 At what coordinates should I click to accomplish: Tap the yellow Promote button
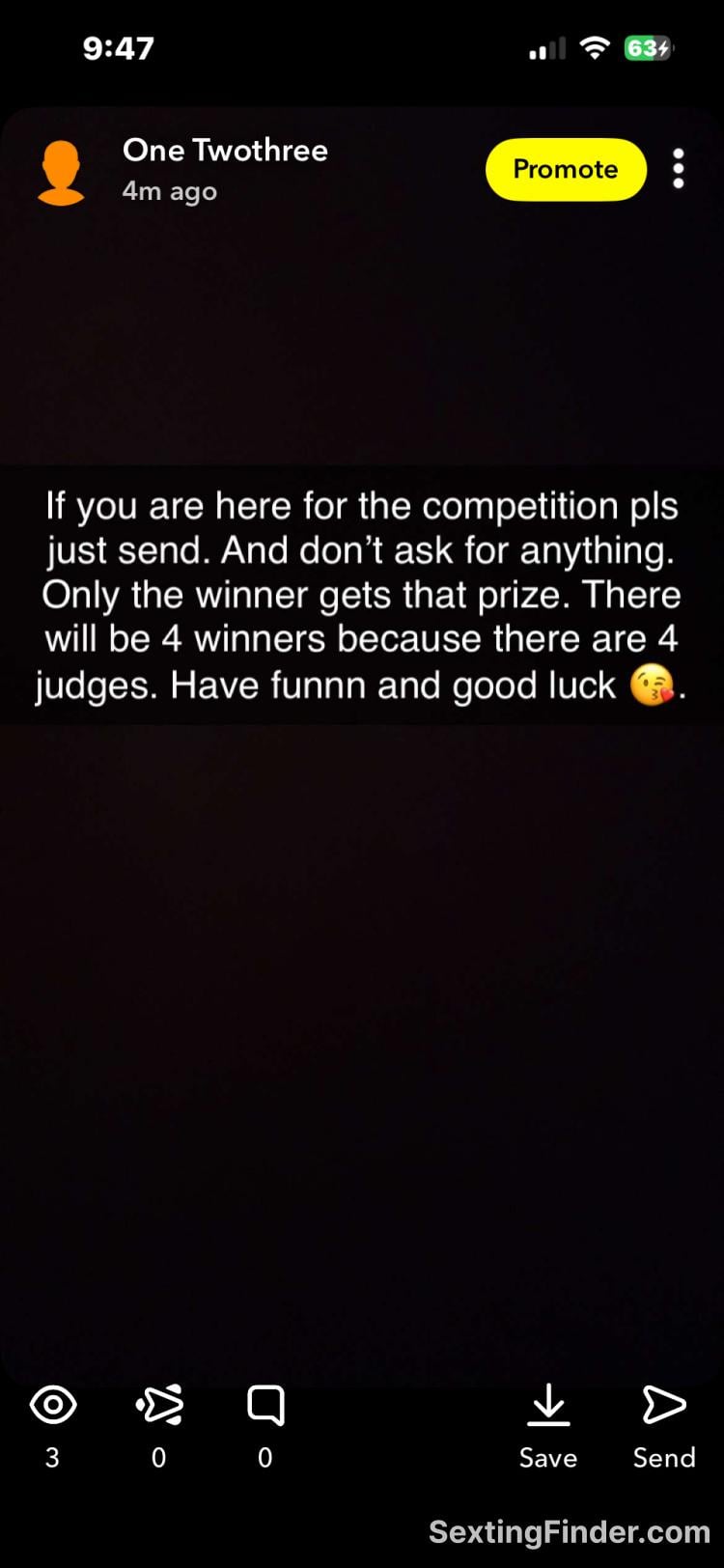pyautogui.click(x=565, y=170)
